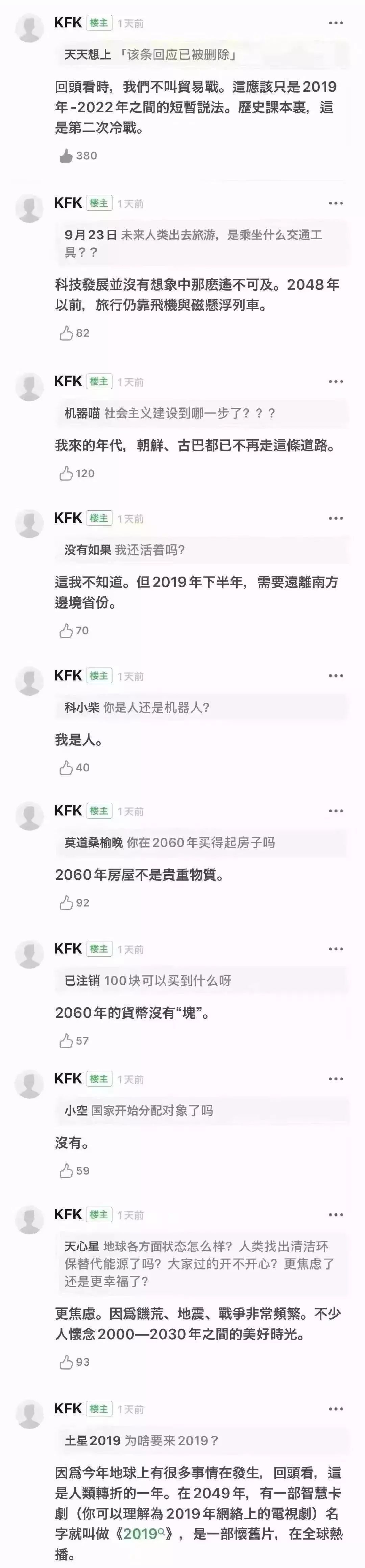This screenshot has height=1568, width=365.
Task: Open the overflow menu on the 朝鮮、古巴 reply
Action: 336,382
